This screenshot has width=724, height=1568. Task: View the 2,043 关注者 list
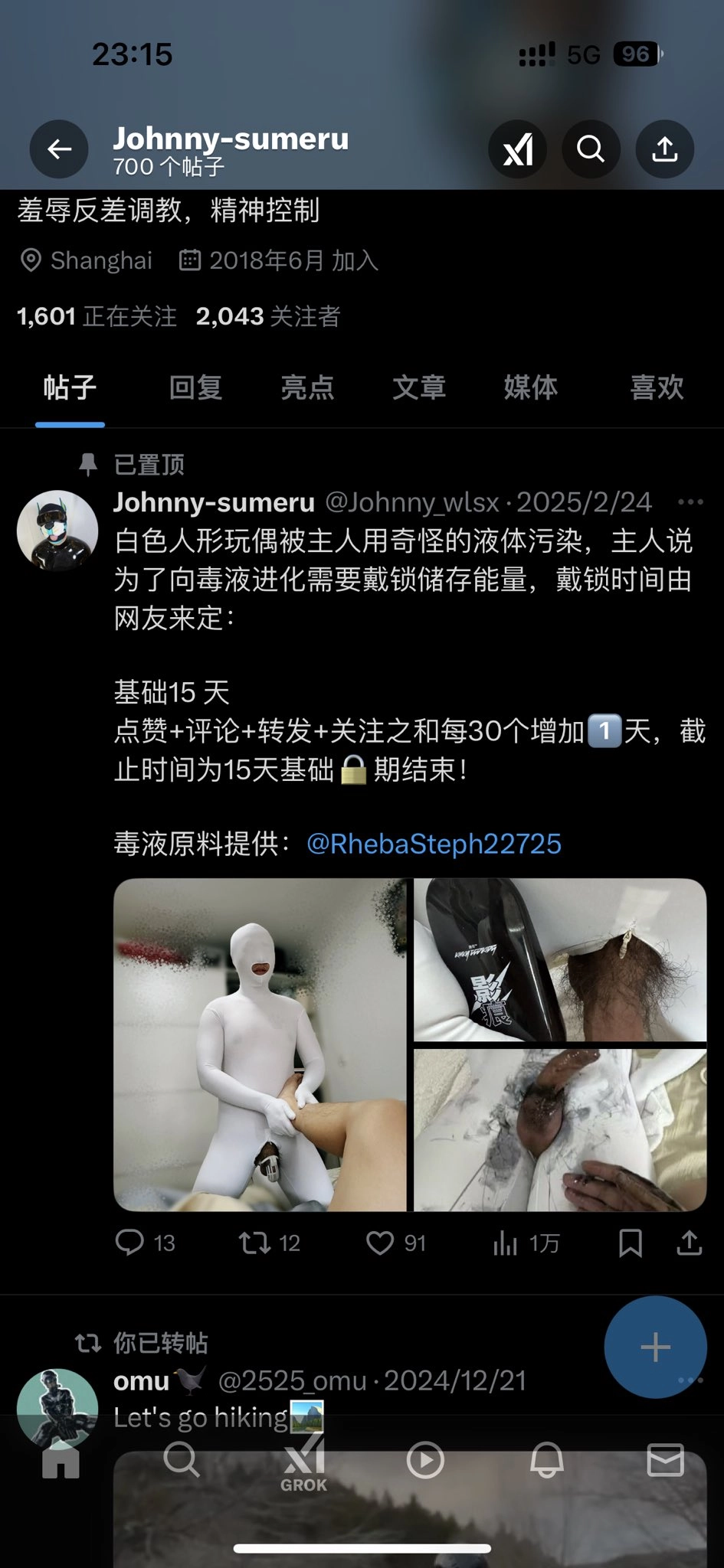267,316
